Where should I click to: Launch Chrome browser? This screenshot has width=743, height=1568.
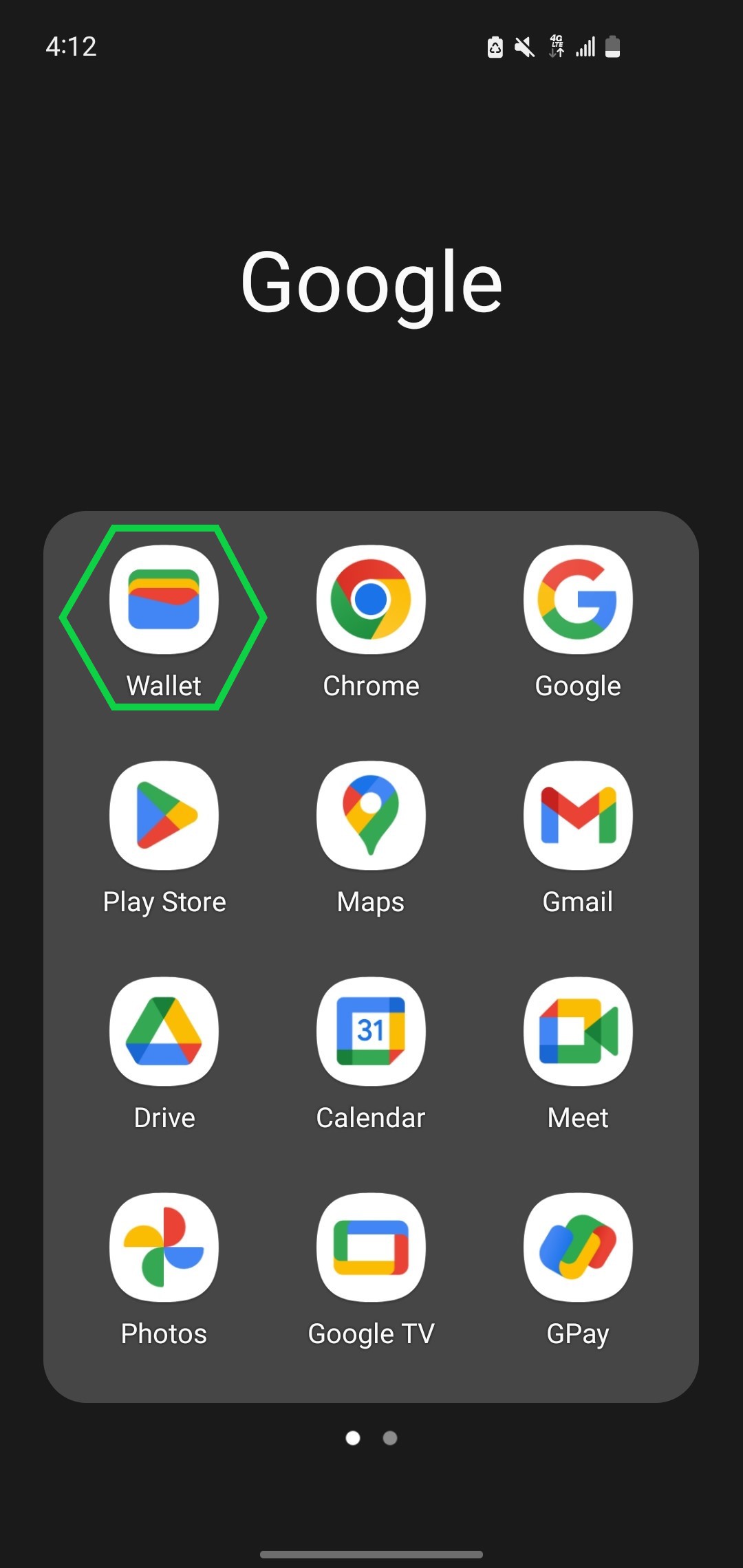371,600
